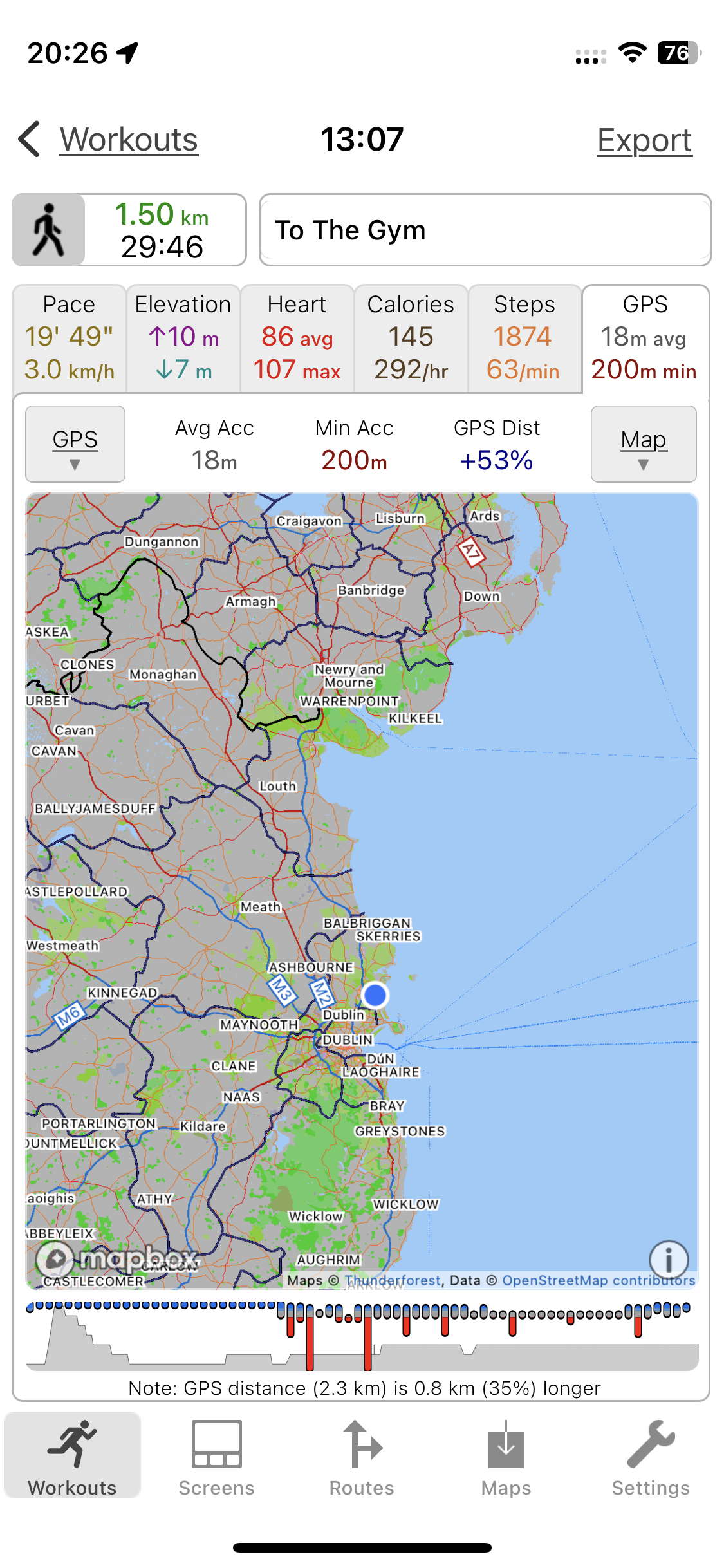Edit the workout name To The Gym
The width and height of the screenshot is (724, 1568).
tap(485, 230)
